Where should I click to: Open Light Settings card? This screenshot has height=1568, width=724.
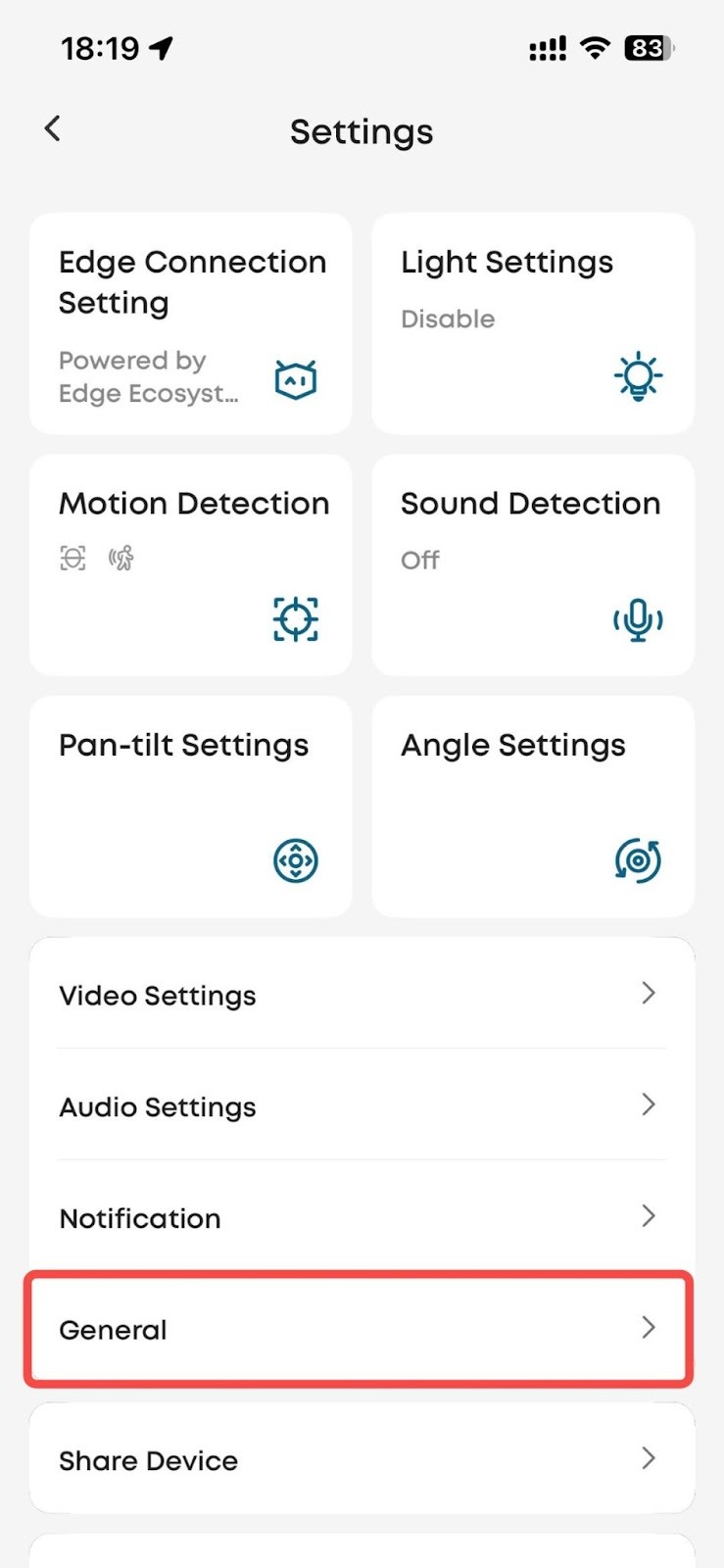(532, 323)
